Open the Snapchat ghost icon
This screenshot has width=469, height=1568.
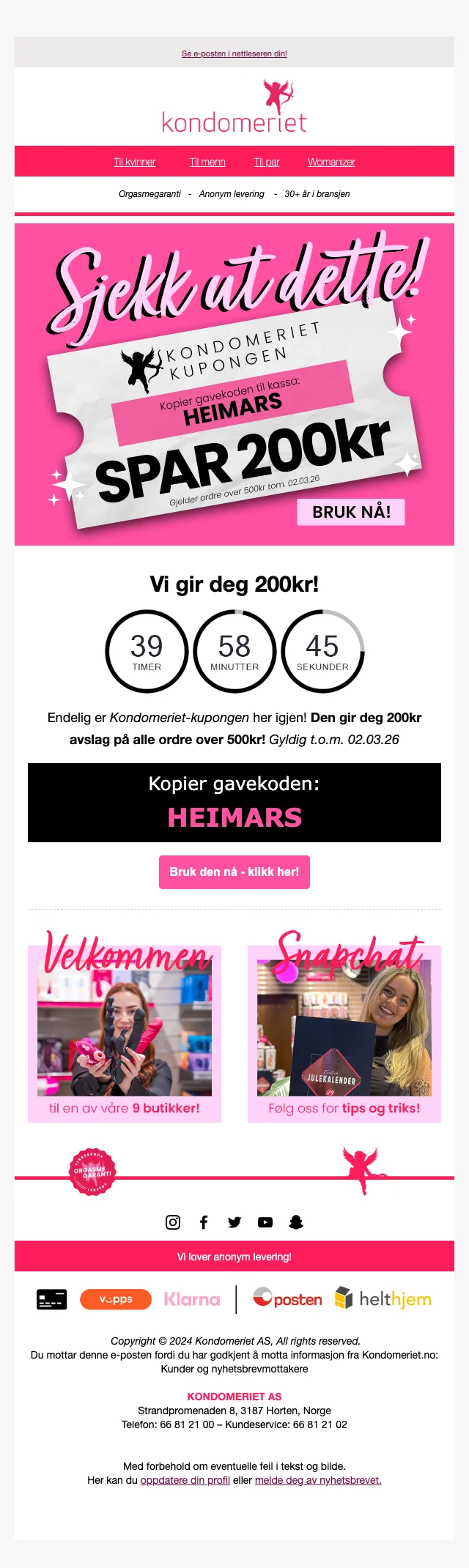click(296, 1222)
